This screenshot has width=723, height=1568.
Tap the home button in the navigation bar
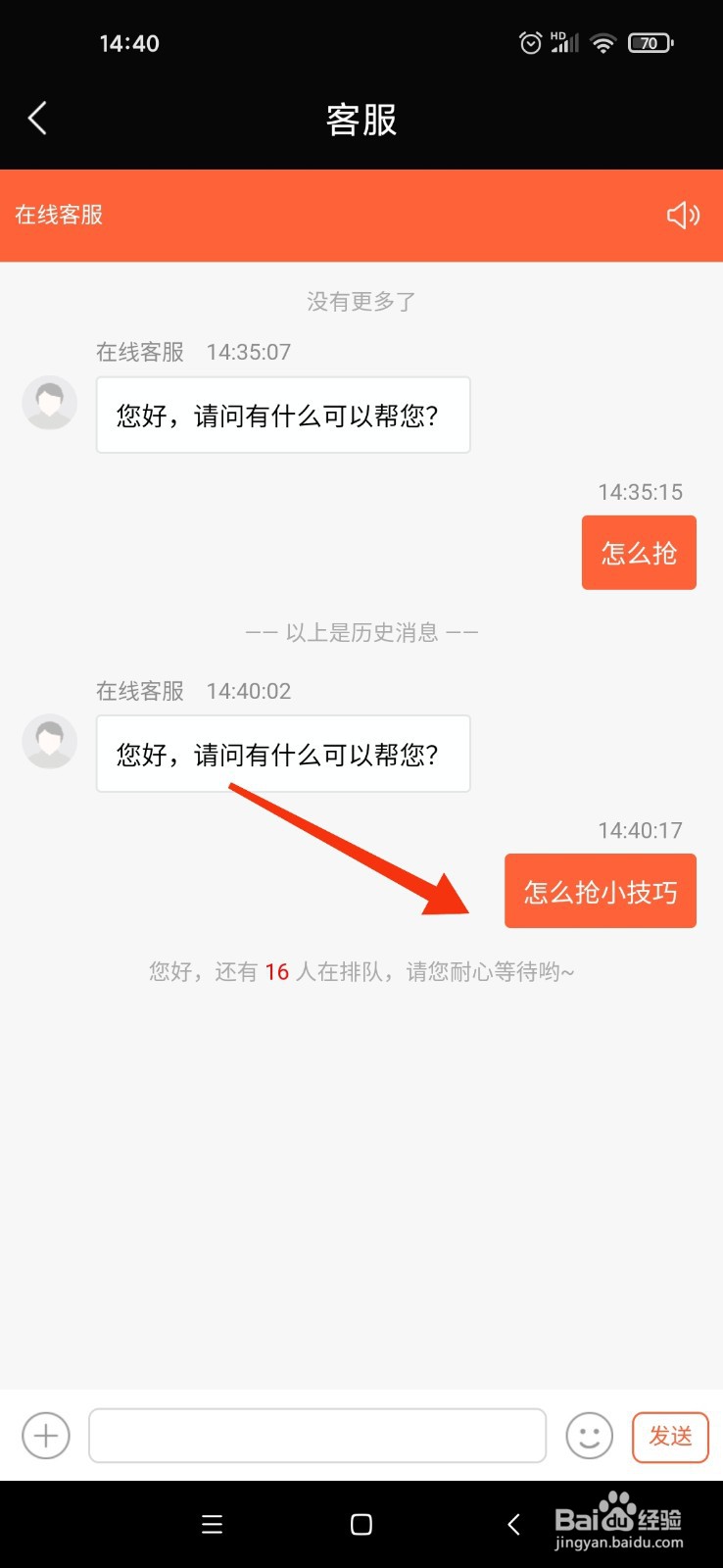click(x=361, y=1524)
